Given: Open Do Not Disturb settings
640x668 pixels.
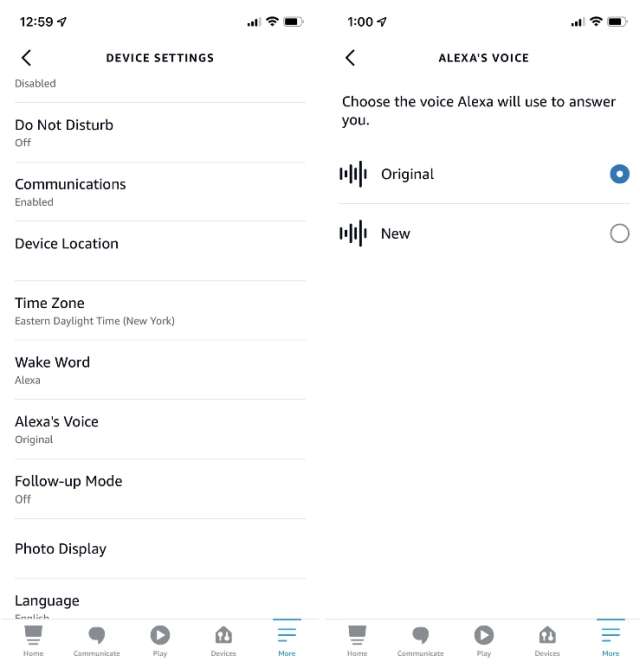Looking at the screenshot, I should 160,132.
